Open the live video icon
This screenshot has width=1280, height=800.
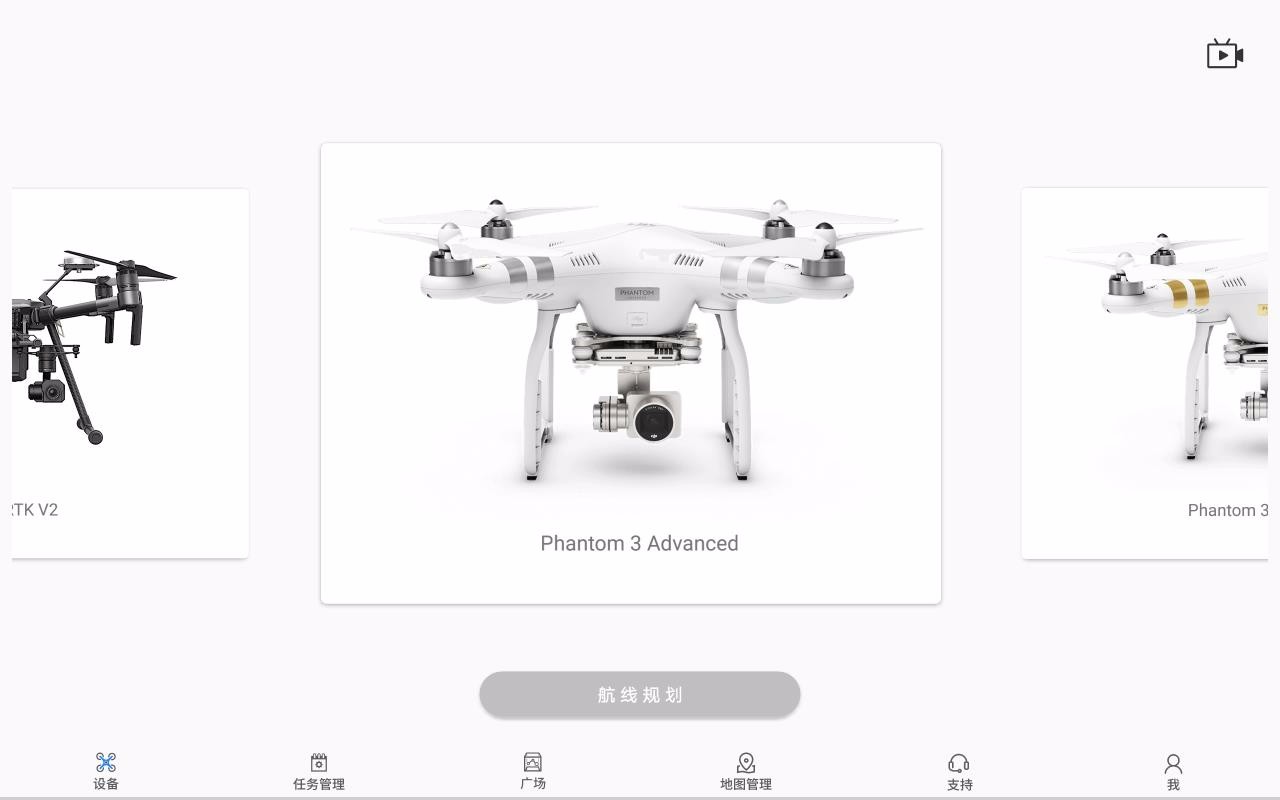point(1224,54)
